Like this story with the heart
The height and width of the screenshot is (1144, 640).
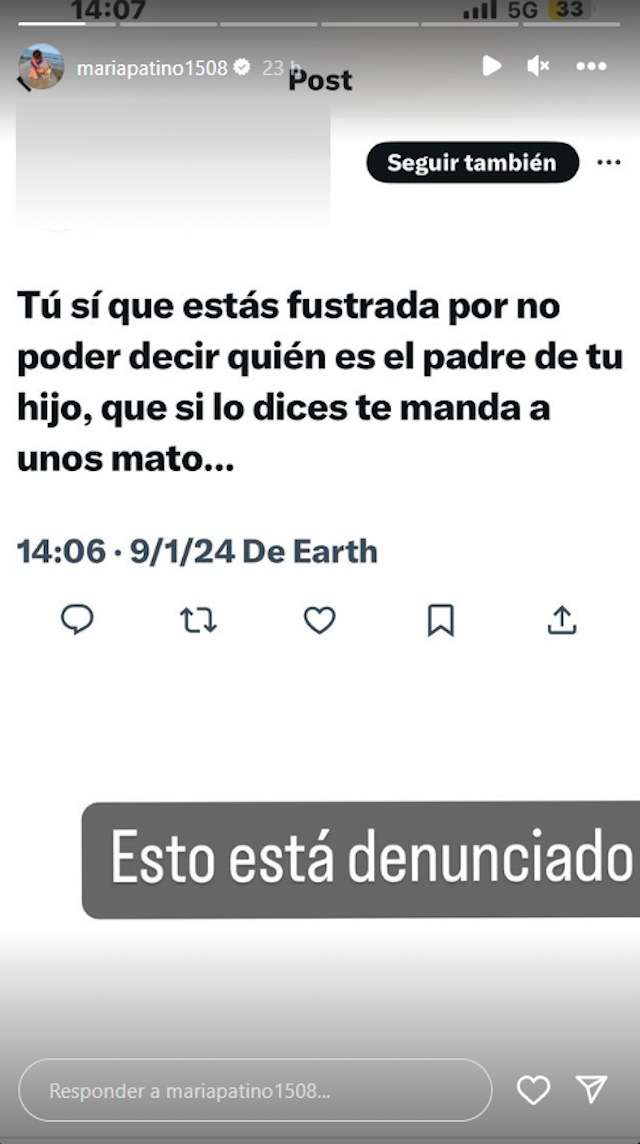(x=533, y=1090)
